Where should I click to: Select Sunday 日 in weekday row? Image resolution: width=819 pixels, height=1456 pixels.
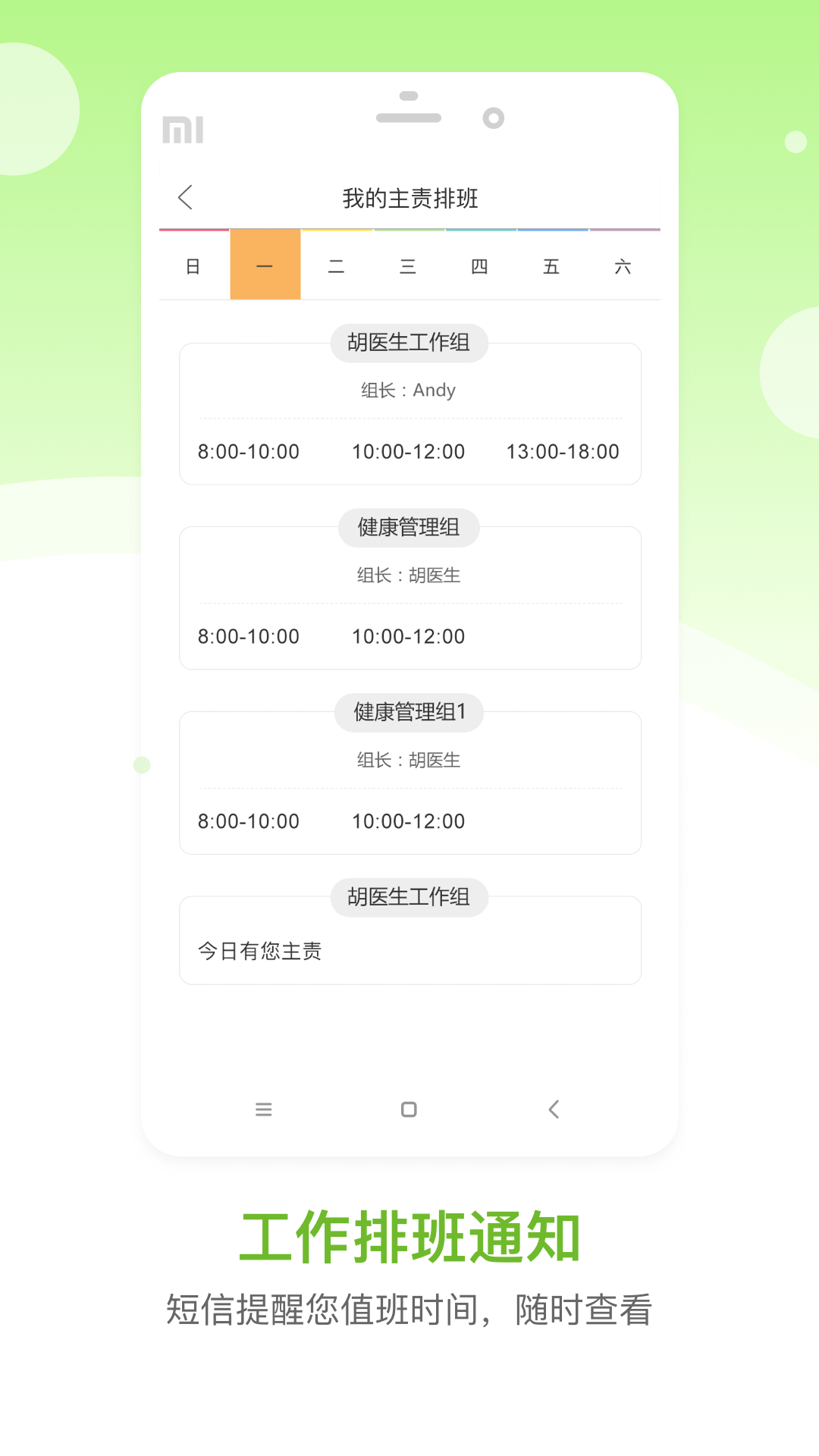[x=193, y=266]
